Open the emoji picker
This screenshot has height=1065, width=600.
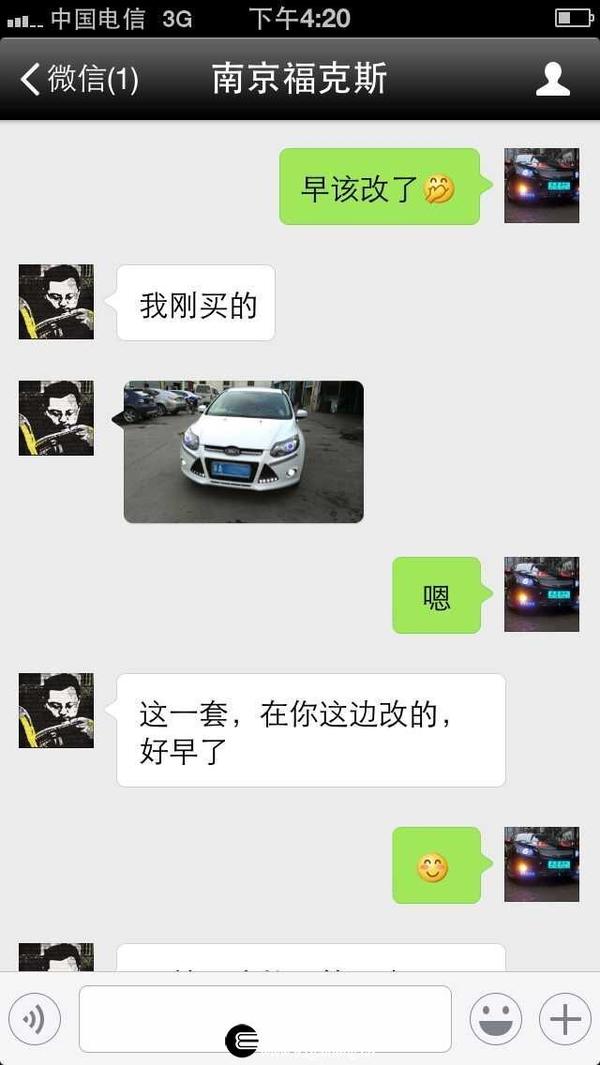tap(496, 1019)
